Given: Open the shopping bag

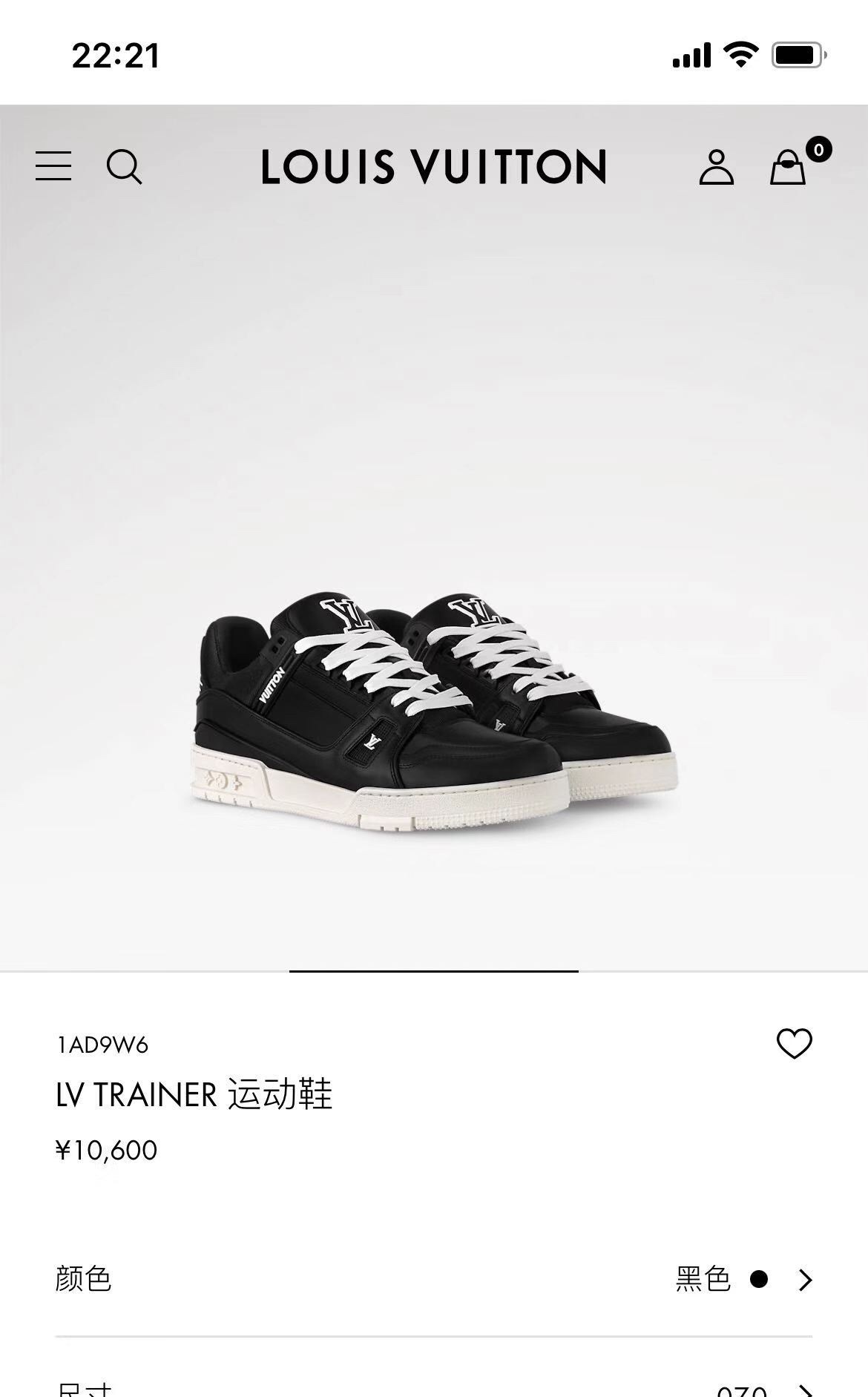Looking at the screenshot, I should (788, 167).
